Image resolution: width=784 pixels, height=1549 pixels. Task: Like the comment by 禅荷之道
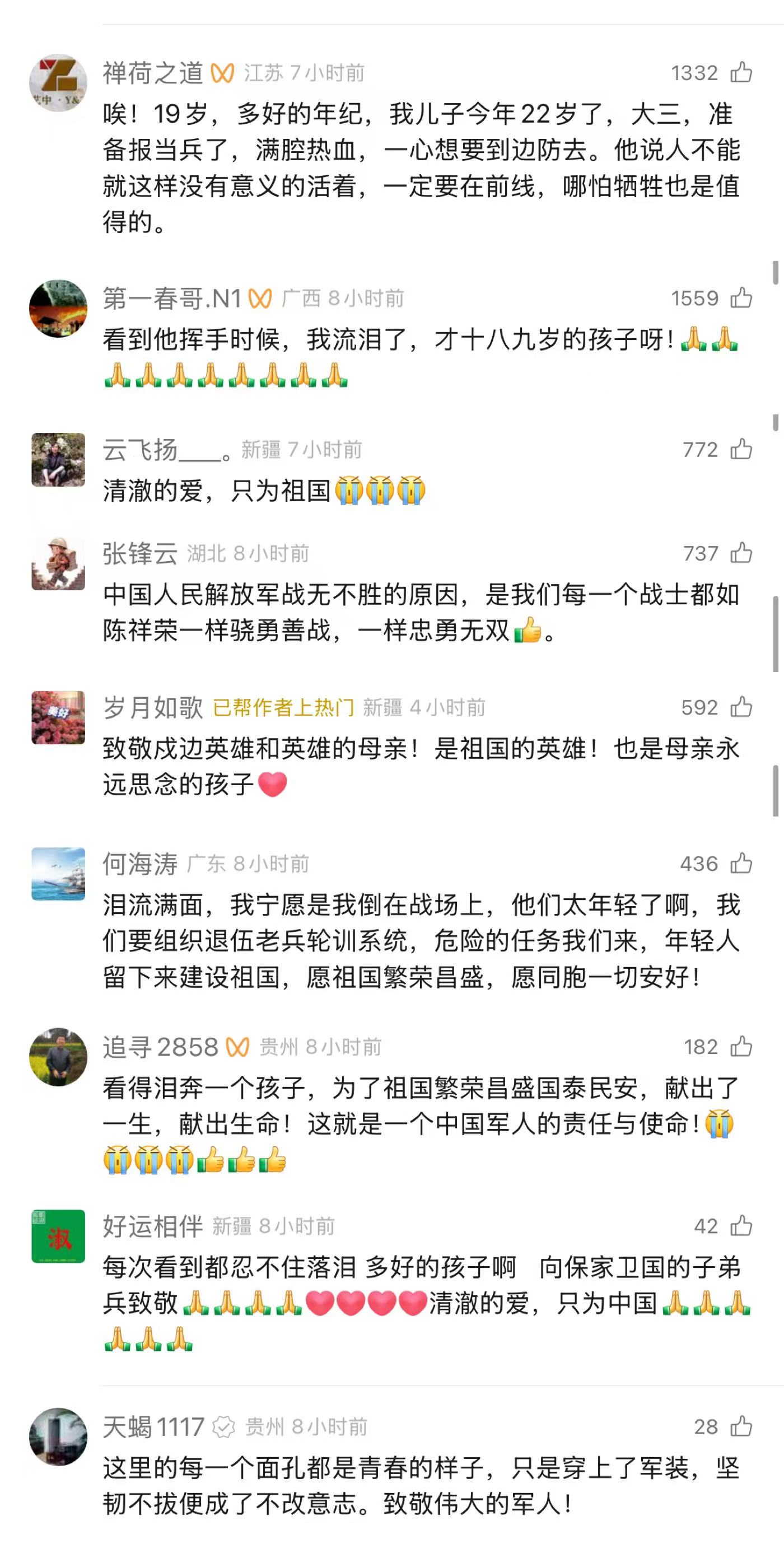pyautogui.click(x=741, y=73)
